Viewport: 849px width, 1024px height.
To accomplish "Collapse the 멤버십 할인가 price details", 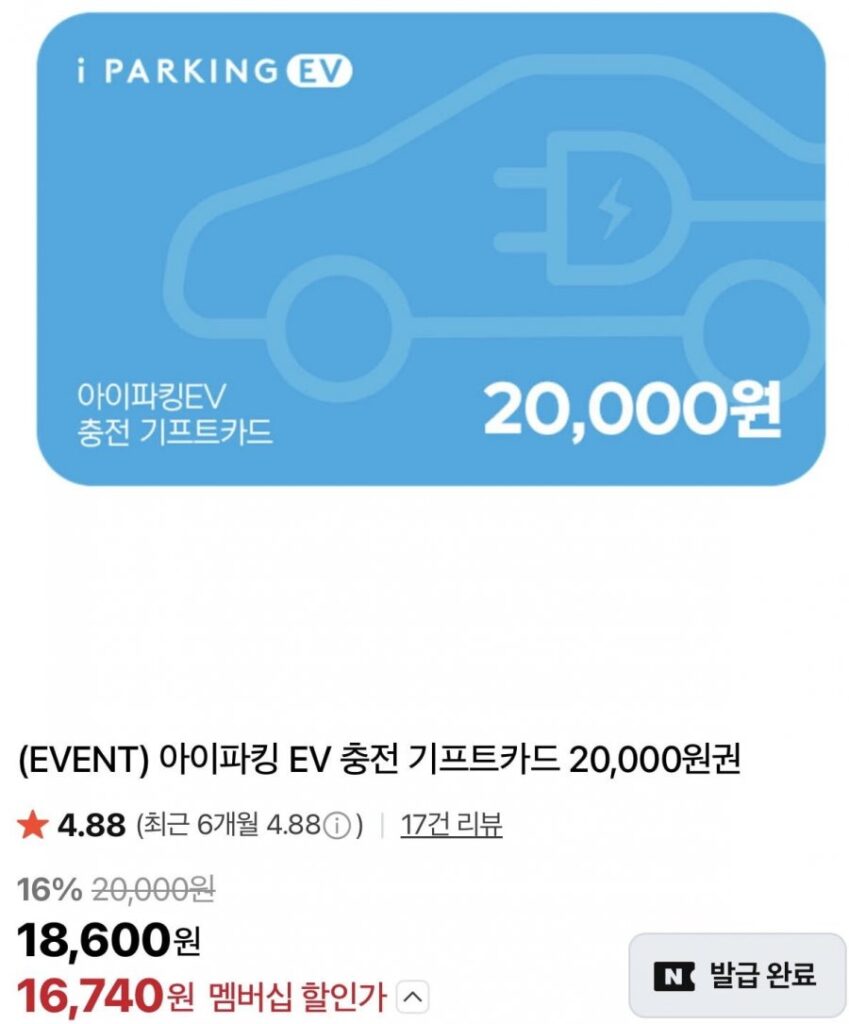I will (x=412, y=995).
